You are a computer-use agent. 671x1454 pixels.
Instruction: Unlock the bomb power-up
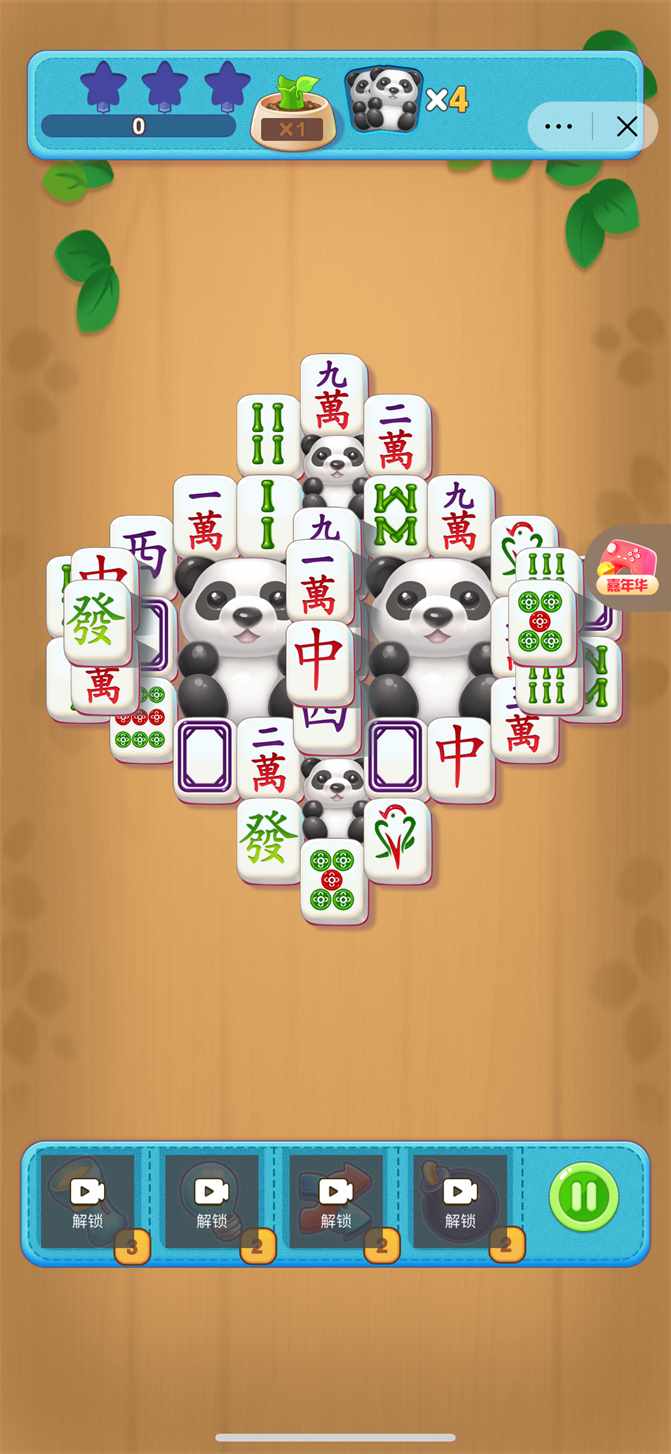(460, 1201)
